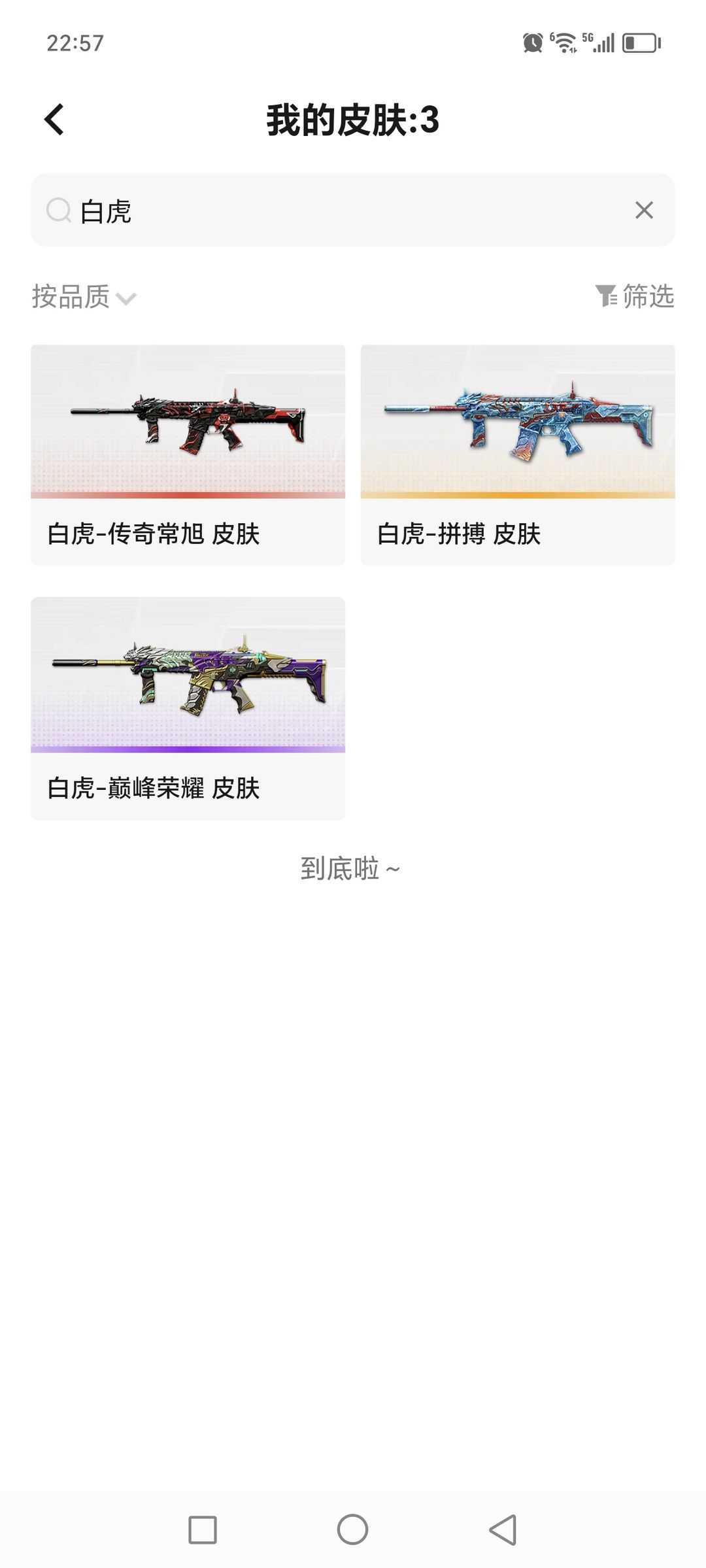Screen dimensions: 706x1568
Task: Expand the 按品质 sort dropdown
Action: (84, 297)
